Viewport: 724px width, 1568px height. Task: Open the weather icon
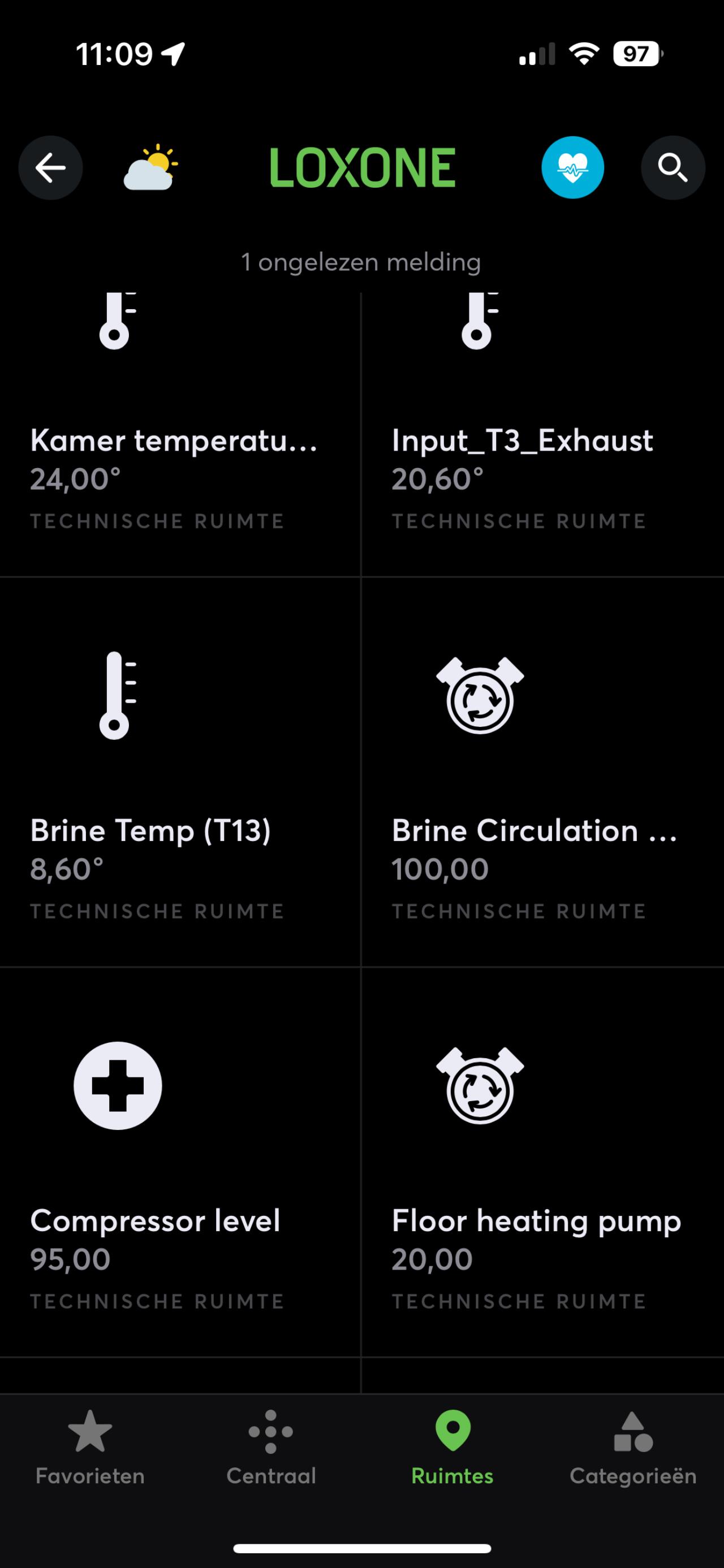tap(150, 167)
